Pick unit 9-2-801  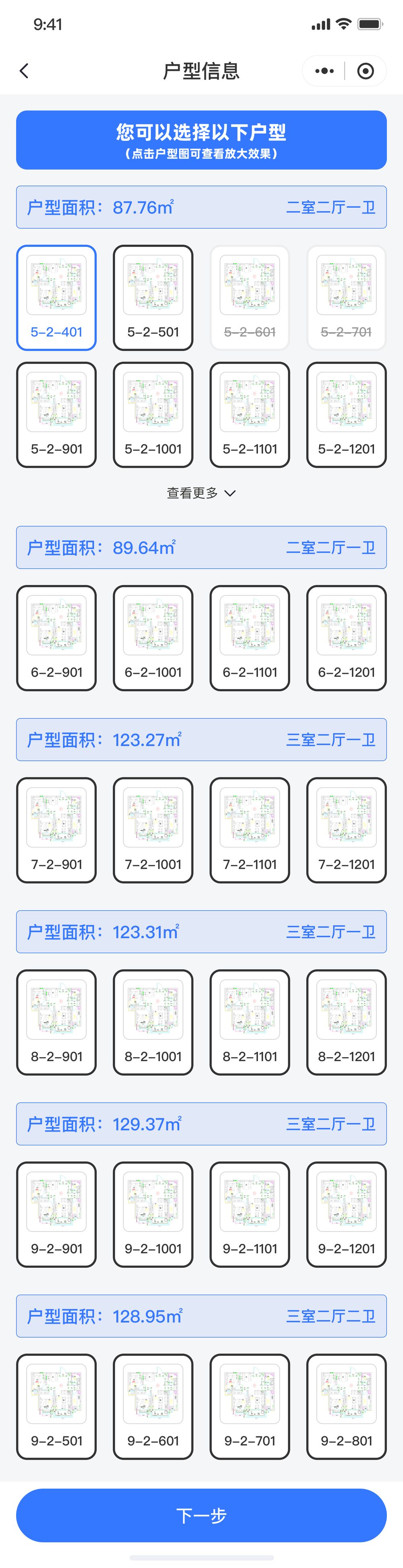coord(346,1406)
